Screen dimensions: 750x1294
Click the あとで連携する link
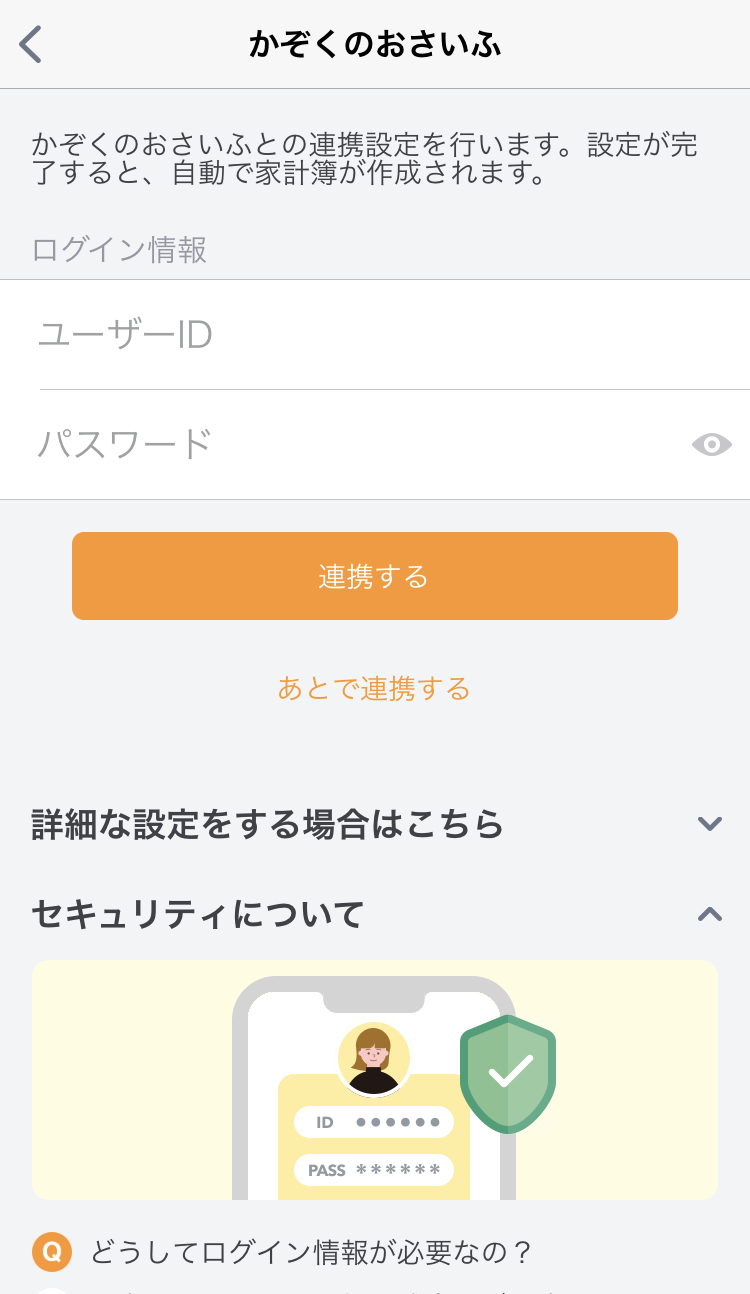[x=375, y=689]
